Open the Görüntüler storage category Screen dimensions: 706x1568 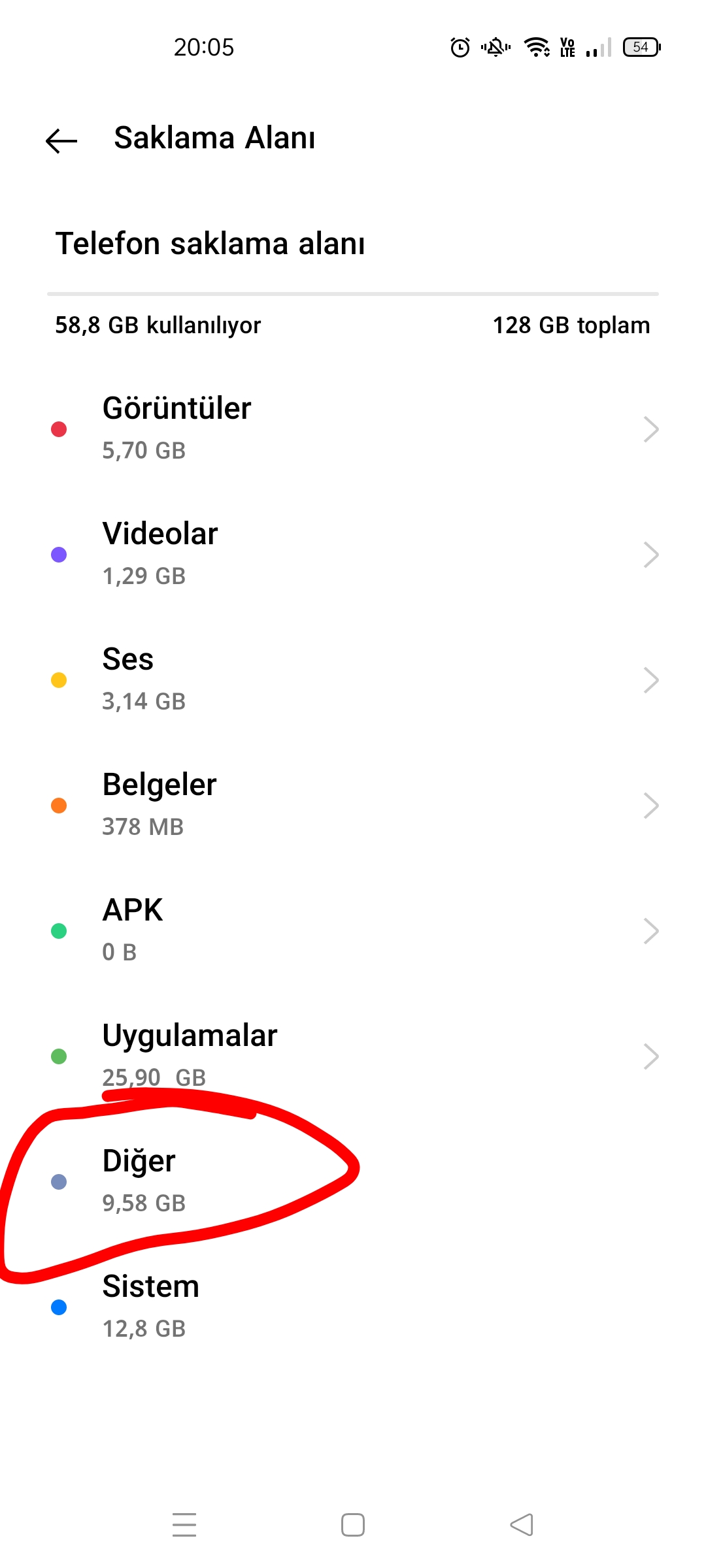[353, 429]
